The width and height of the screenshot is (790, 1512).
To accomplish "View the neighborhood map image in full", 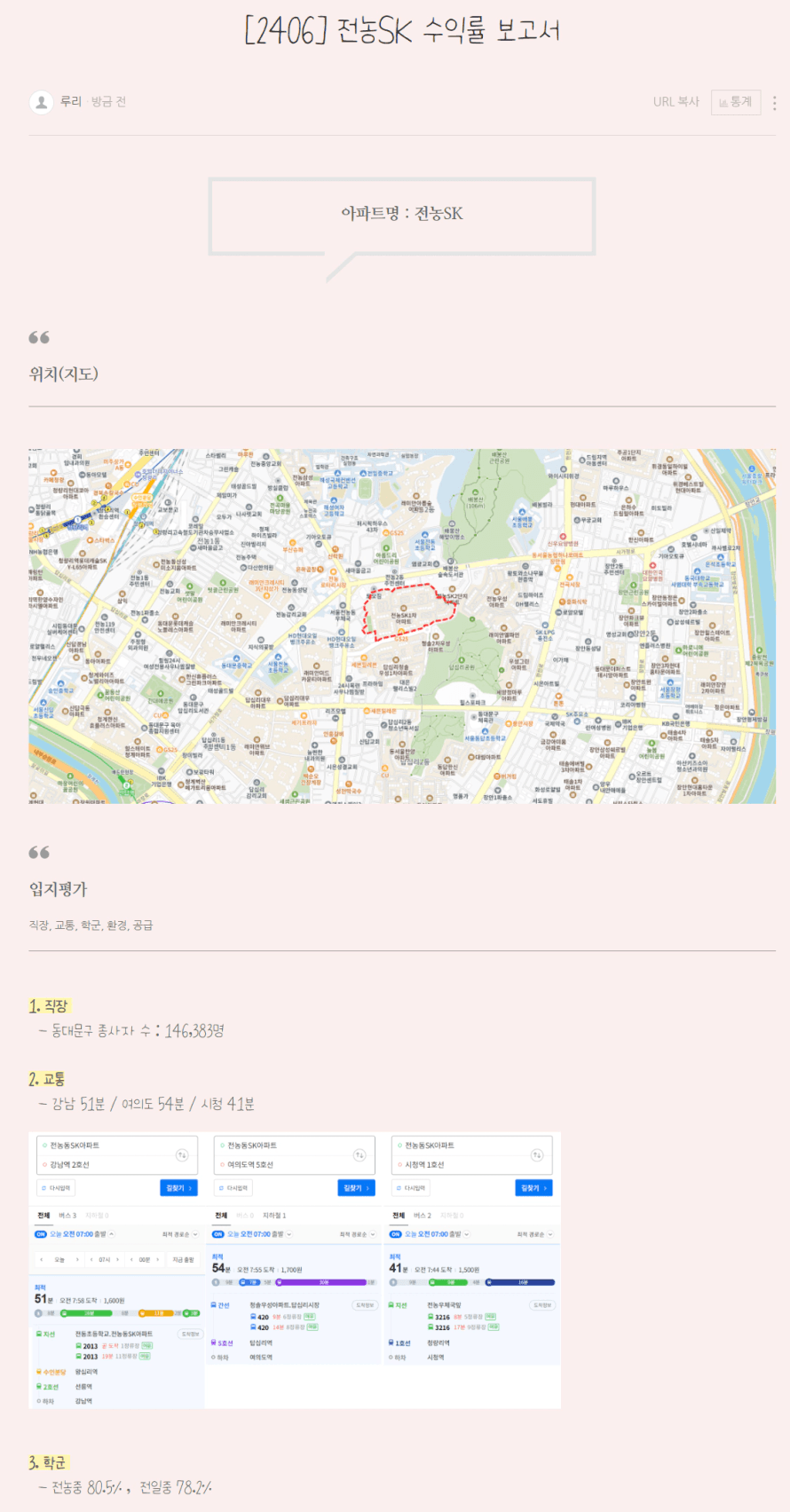I will point(402,626).
